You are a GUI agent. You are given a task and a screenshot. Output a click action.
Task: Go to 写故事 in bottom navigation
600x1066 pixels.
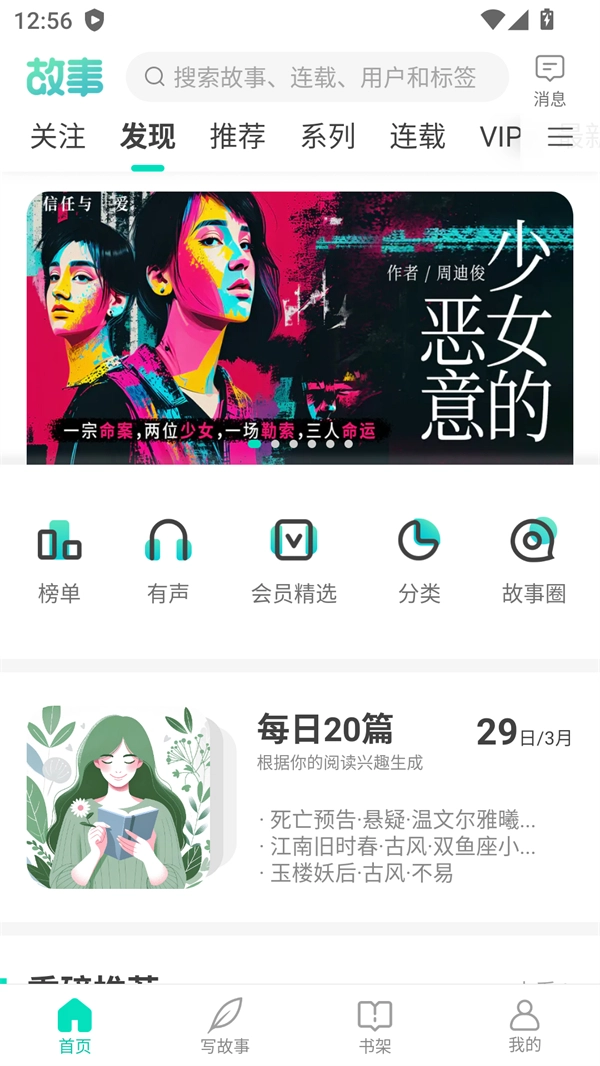click(x=225, y=1026)
